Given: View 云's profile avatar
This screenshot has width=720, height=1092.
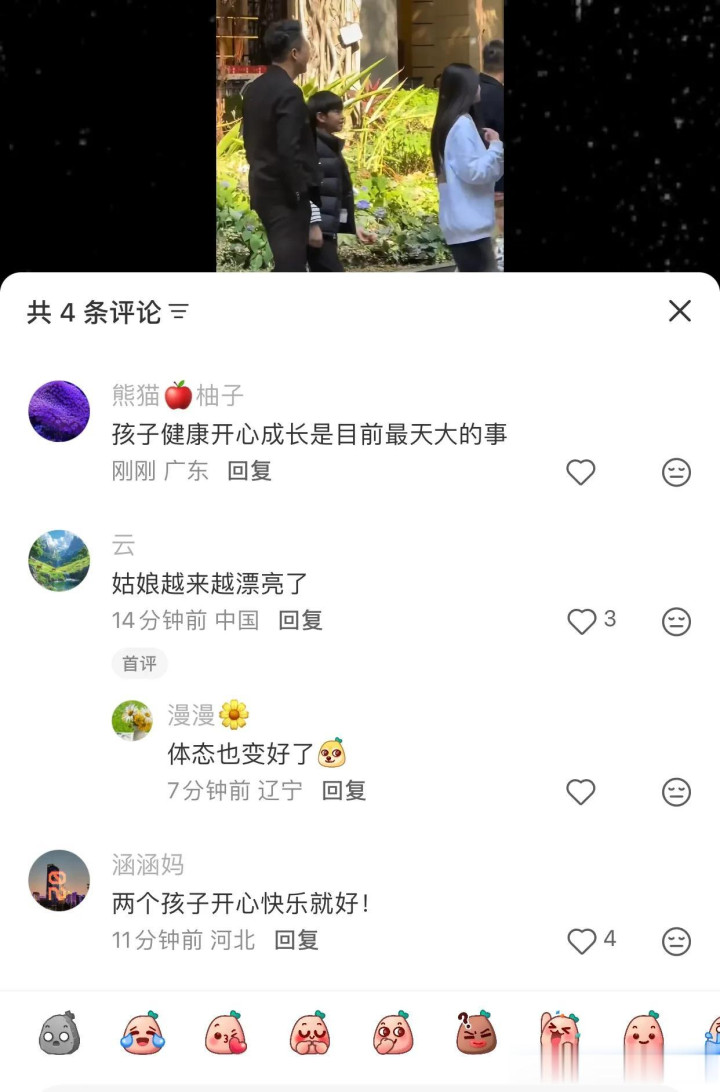Looking at the screenshot, I should (59, 560).
